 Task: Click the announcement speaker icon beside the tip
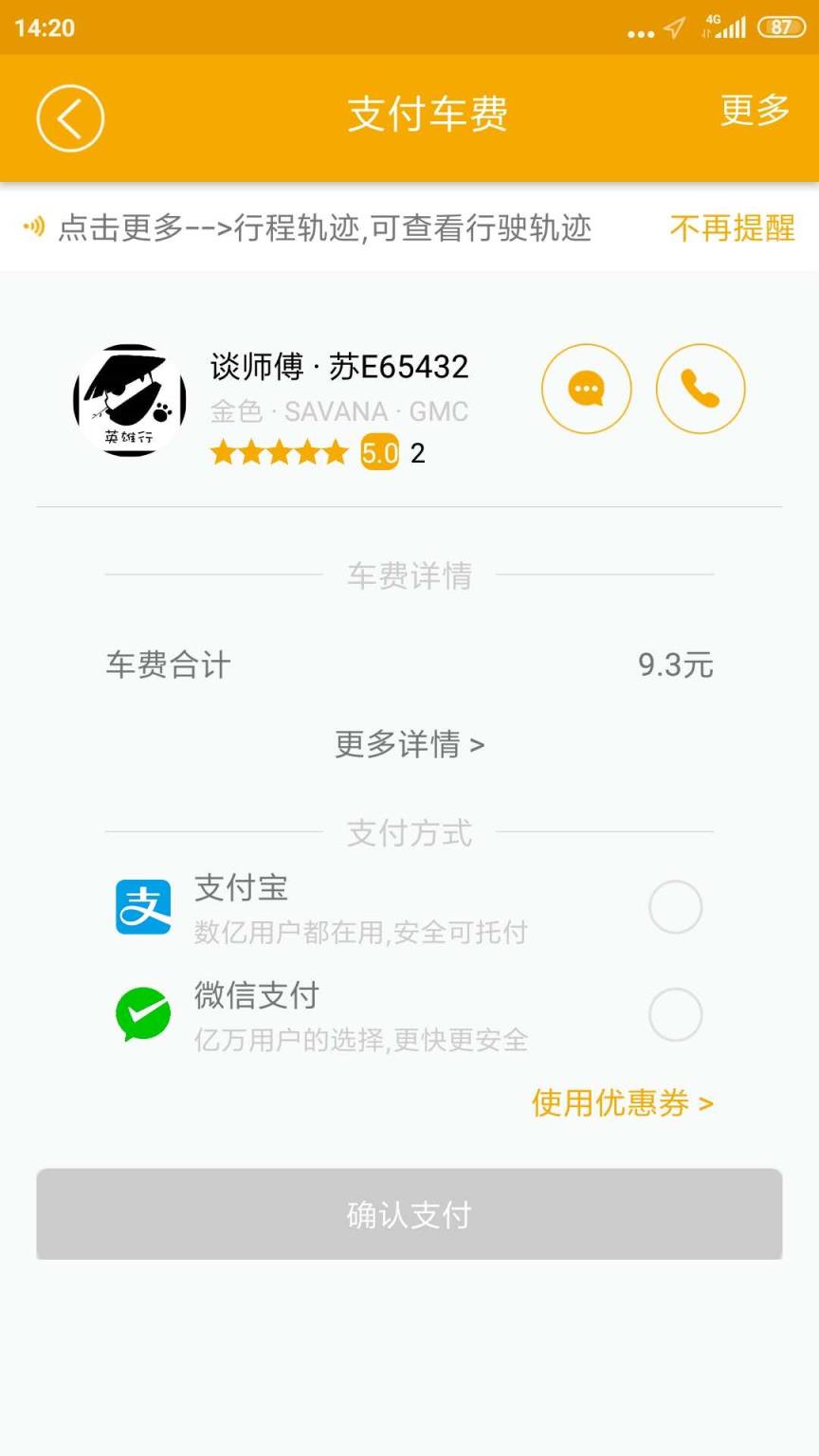point(36,227)
